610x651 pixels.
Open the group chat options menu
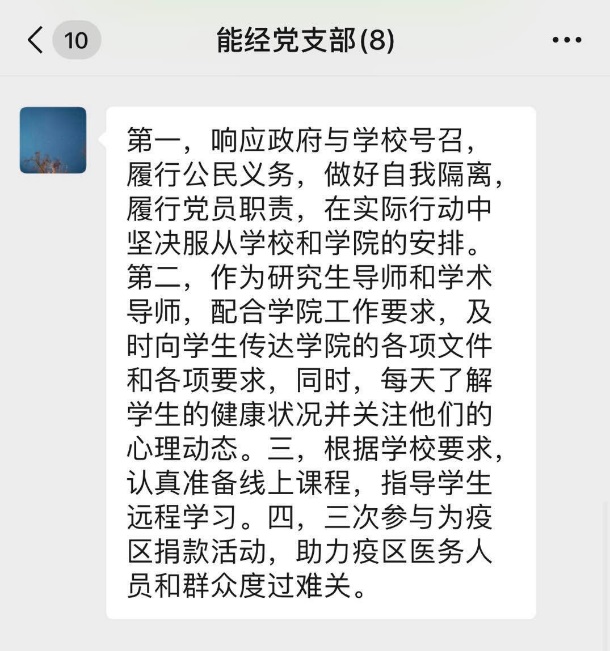(566, 40)
